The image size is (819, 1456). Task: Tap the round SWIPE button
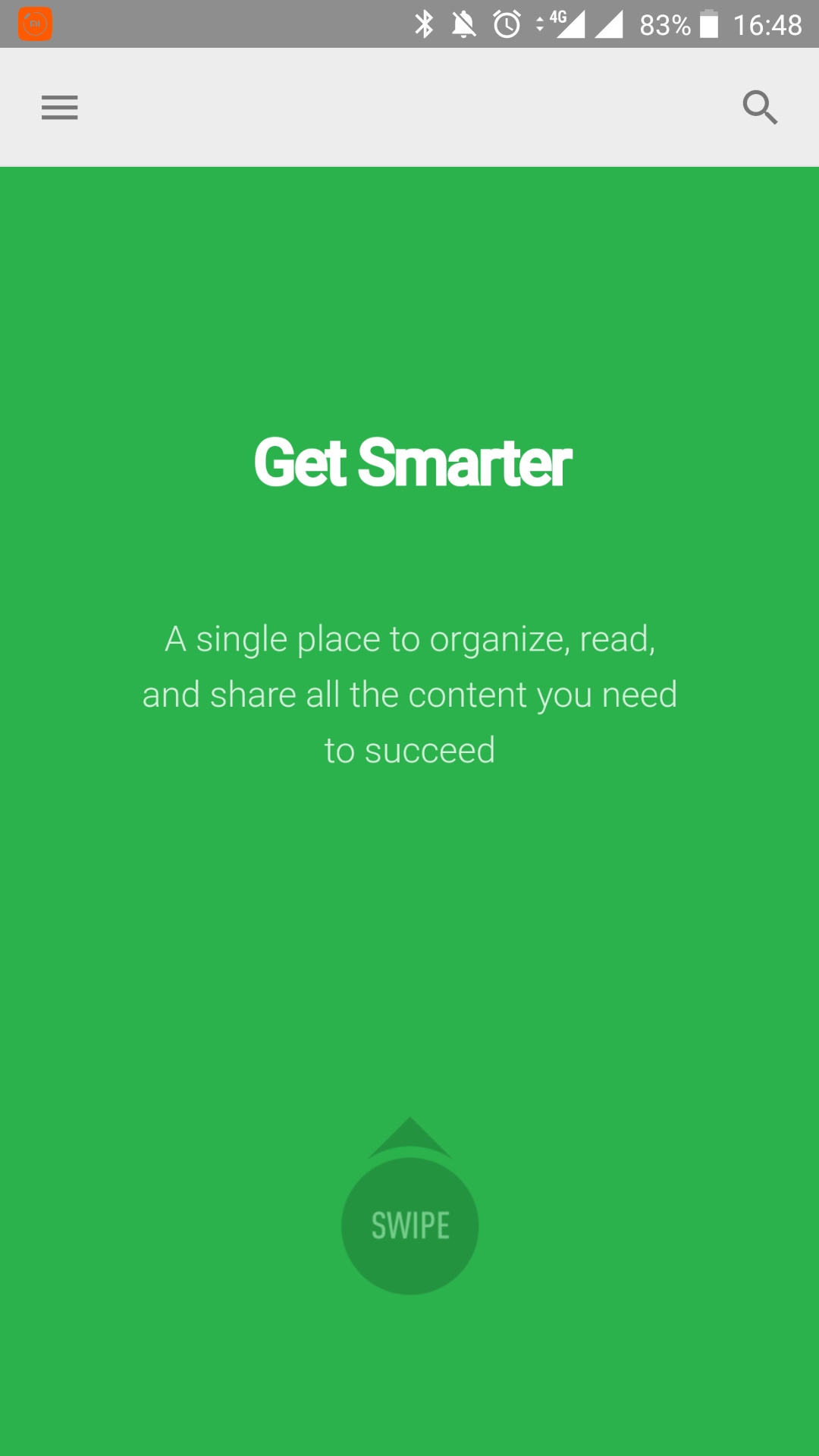409,1225
